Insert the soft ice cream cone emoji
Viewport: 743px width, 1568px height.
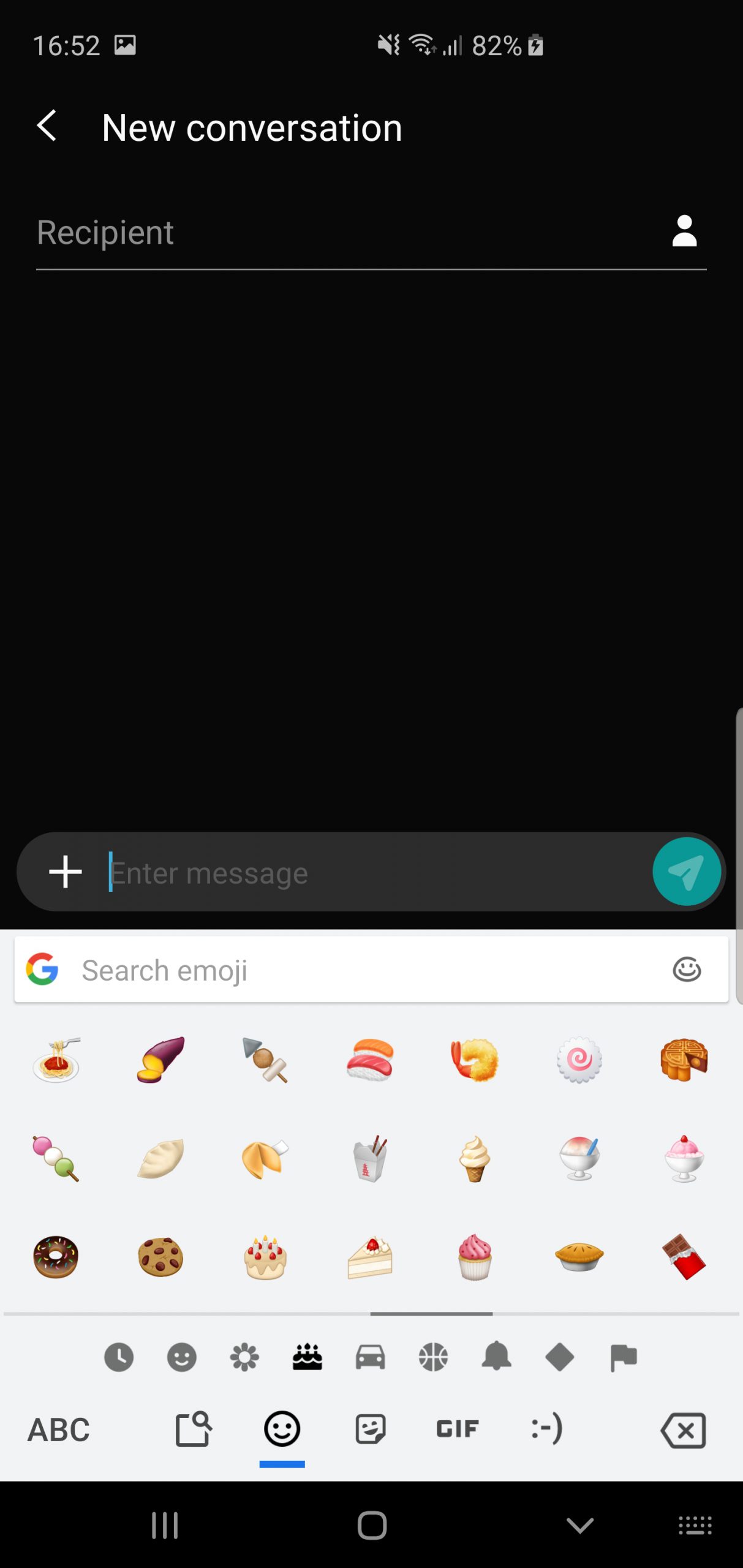pos(475,1158)
